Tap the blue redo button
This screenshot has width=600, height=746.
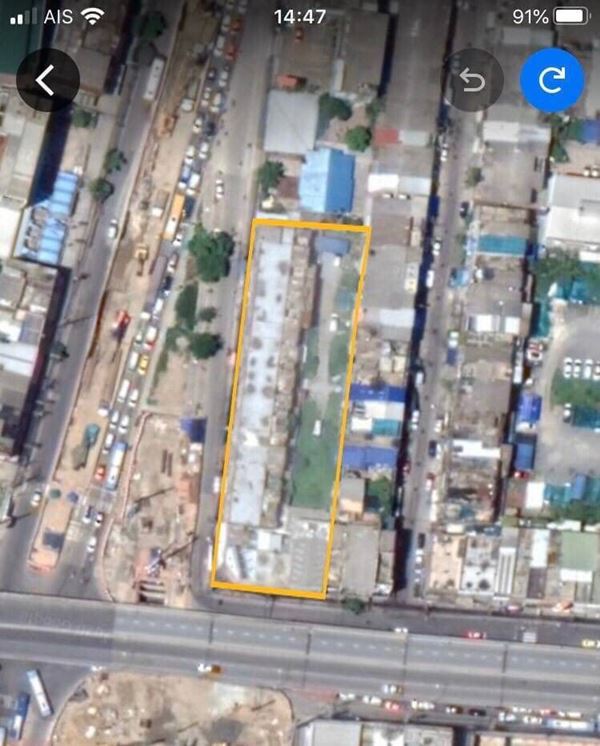(x=551, y=80)
